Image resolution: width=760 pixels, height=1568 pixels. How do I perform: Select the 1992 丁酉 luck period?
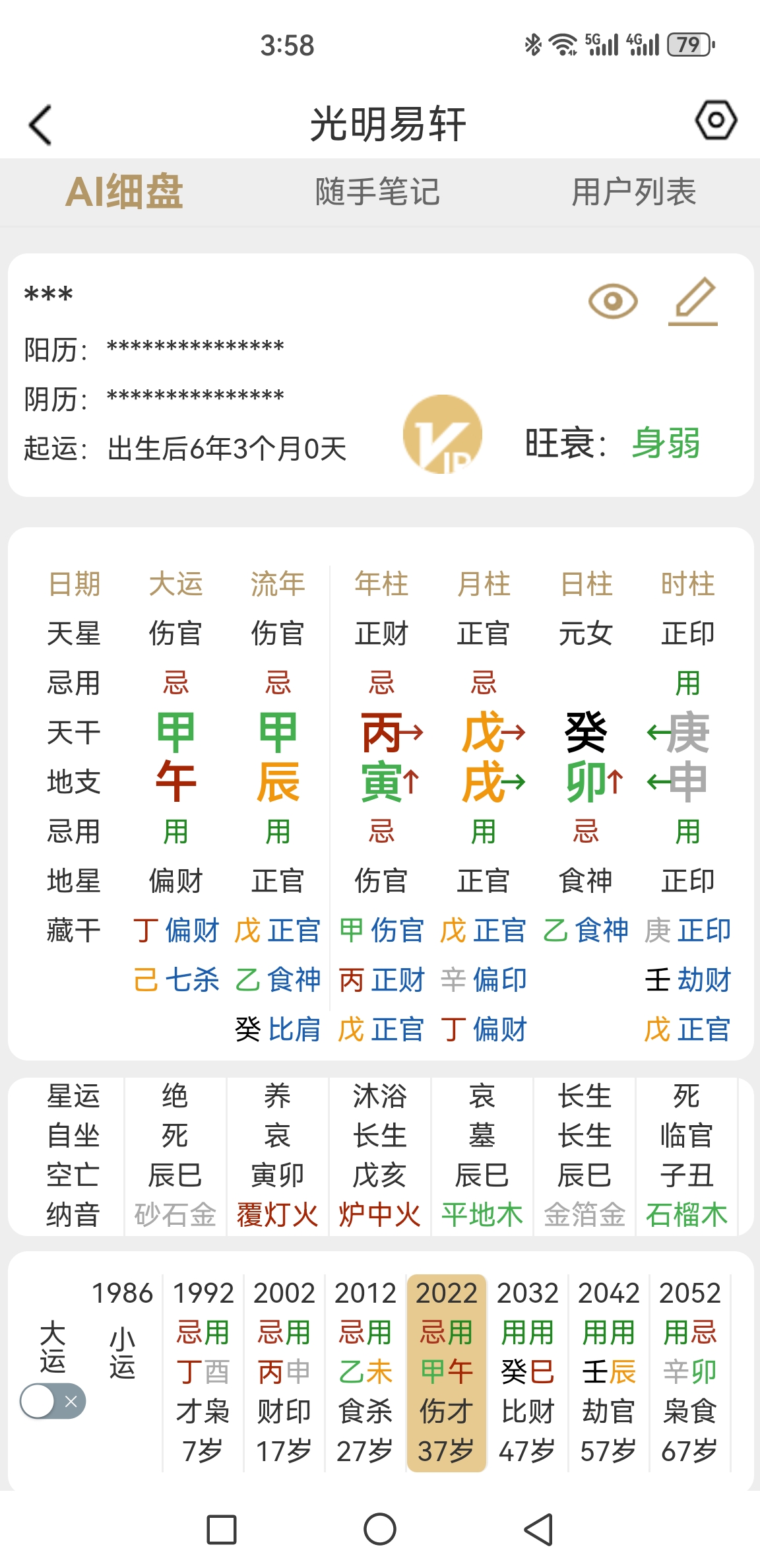(203, 1373)
